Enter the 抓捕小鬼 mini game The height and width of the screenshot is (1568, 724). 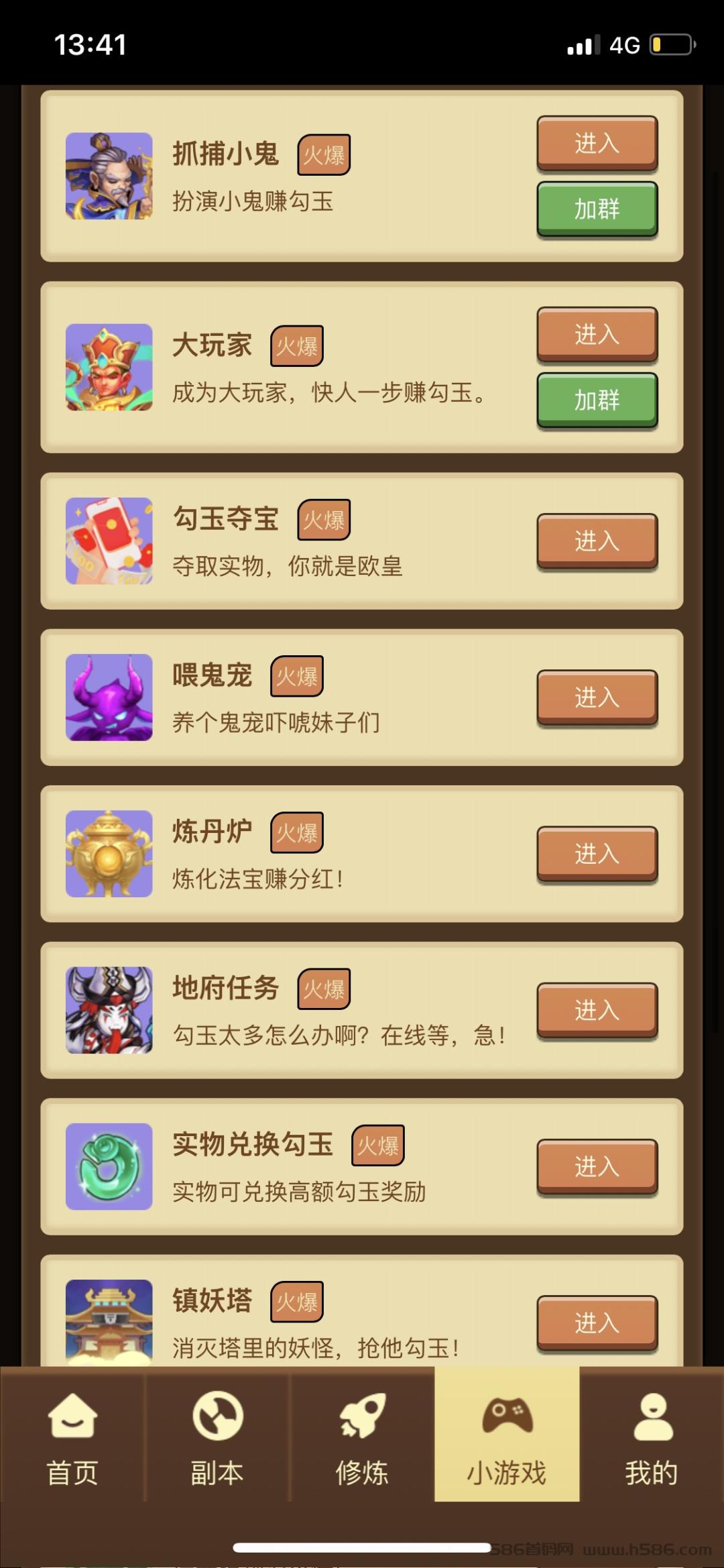coord(597,143)
